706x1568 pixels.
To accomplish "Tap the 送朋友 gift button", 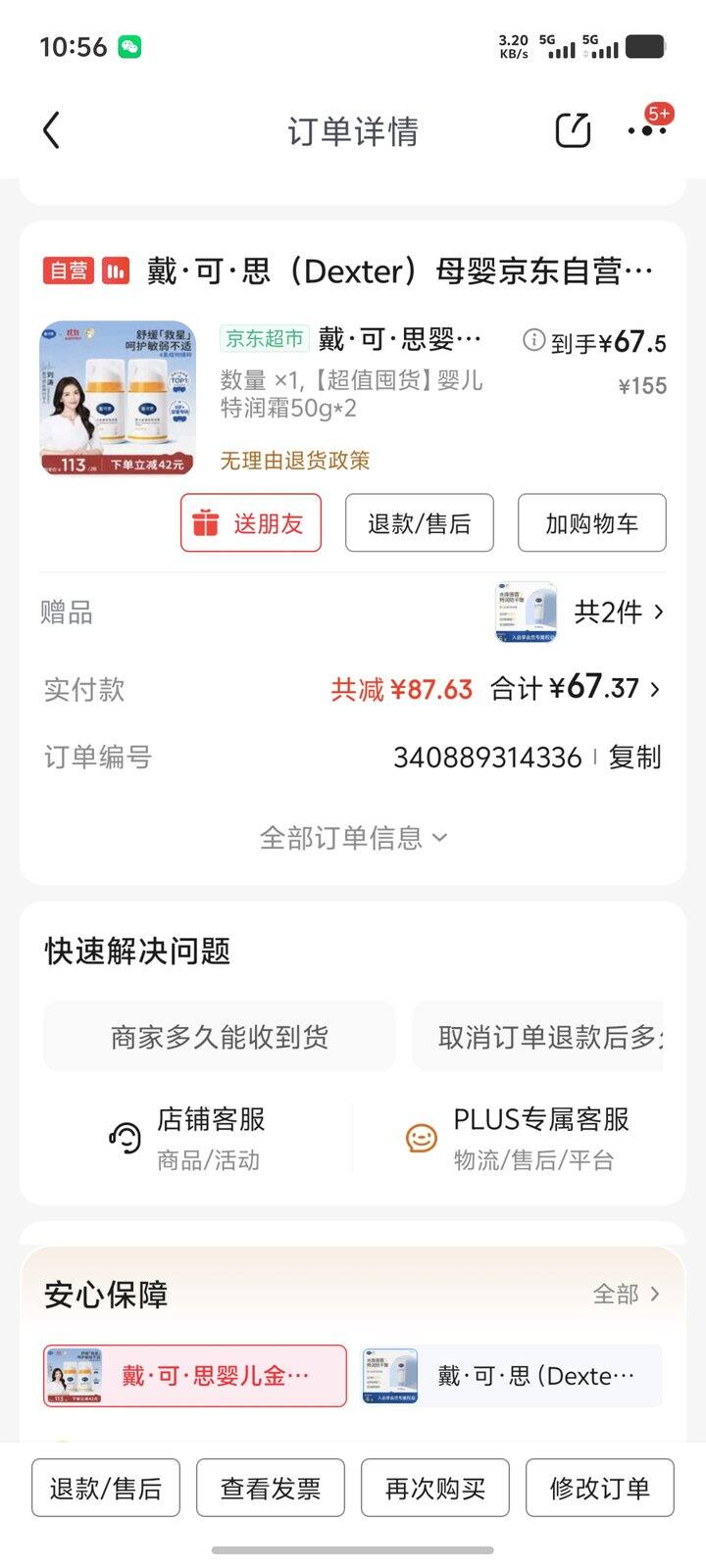I will point(251,523).
